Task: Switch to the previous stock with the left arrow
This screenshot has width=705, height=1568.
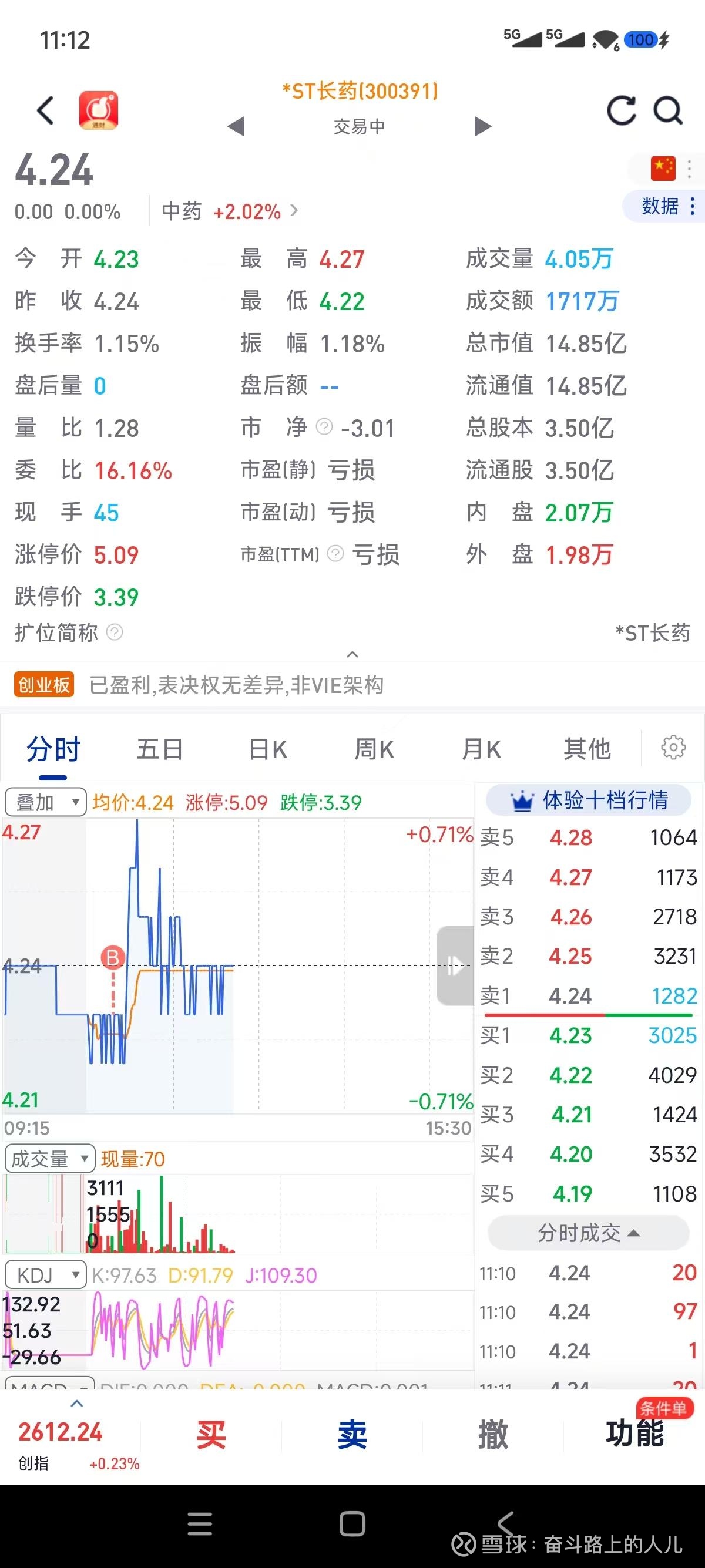Action: 236,126
